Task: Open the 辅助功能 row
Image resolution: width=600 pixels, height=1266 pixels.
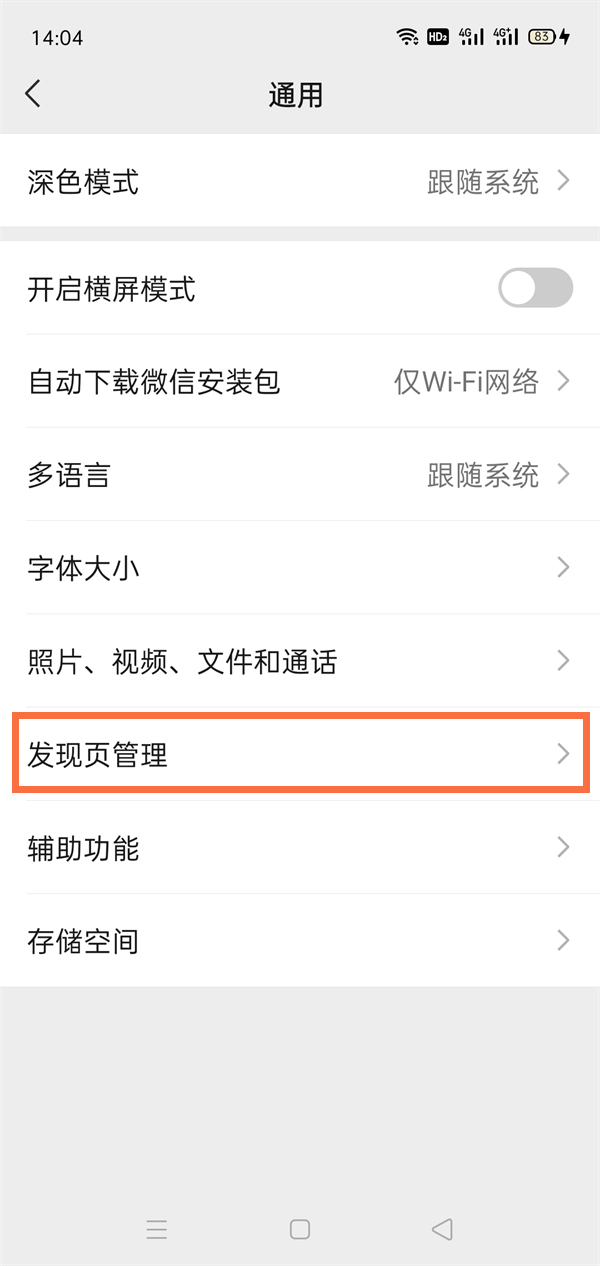Action: [x=300, y=848]
